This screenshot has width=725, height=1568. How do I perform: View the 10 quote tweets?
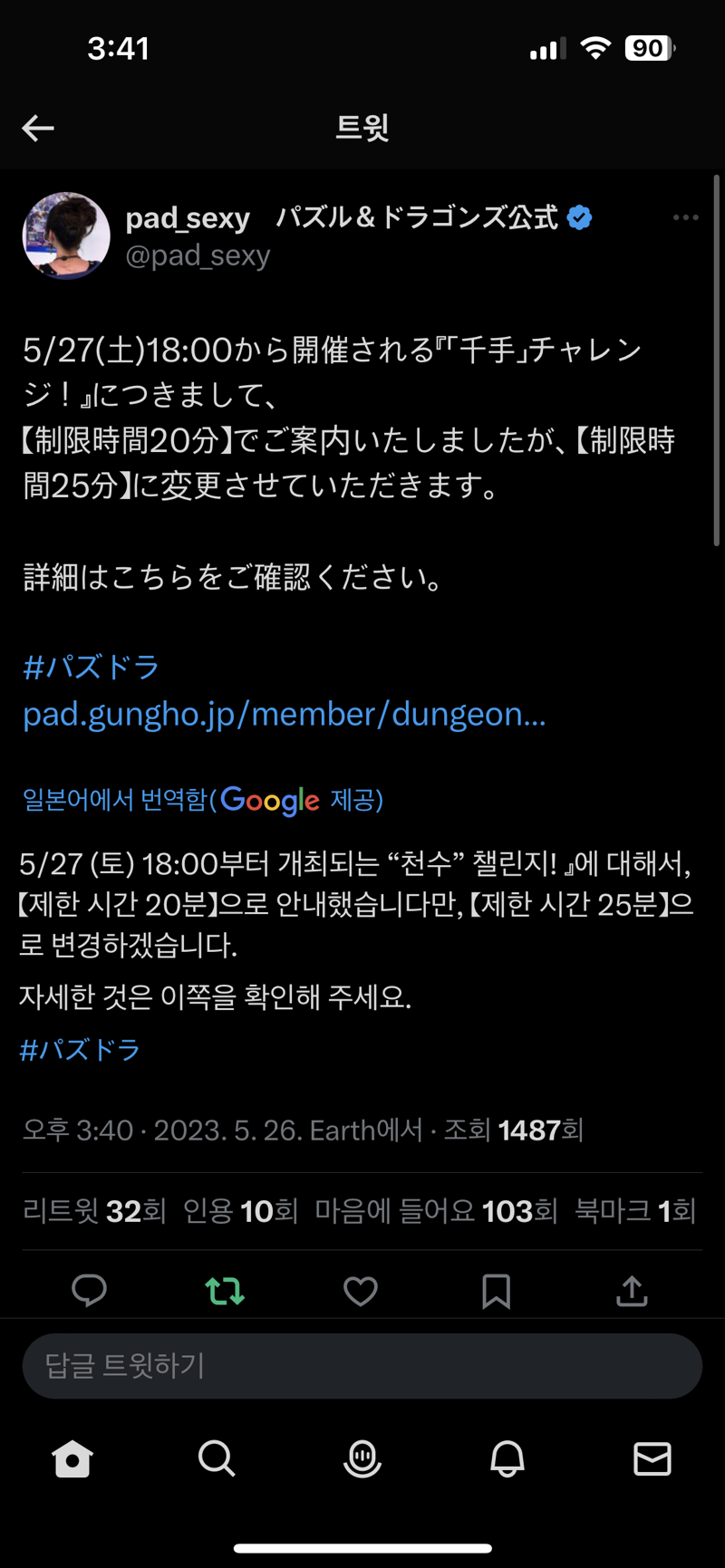point(240,1211)
